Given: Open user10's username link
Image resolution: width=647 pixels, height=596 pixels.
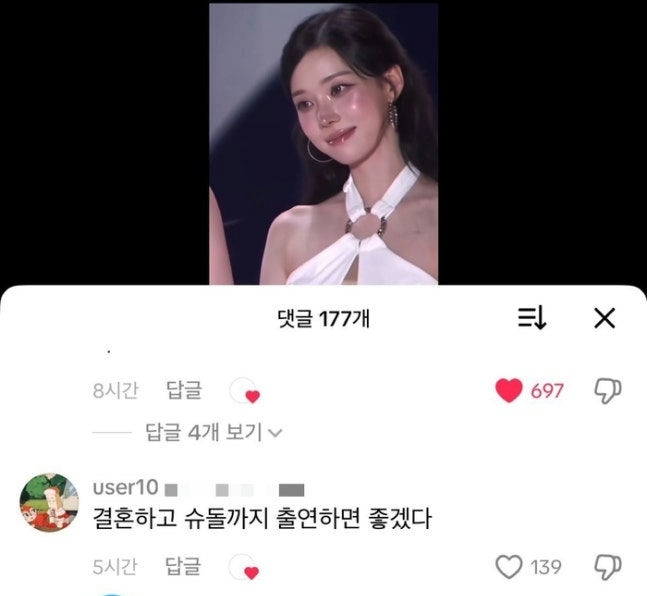Looking at the screenshot, I should [125, 488].
